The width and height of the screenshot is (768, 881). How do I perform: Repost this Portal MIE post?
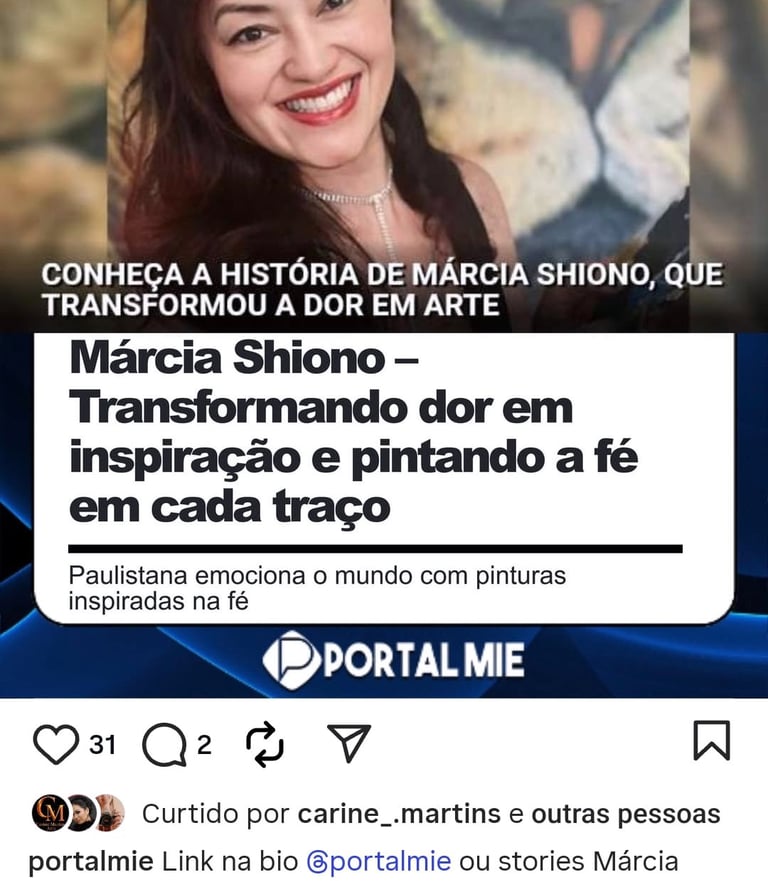(265, 744)
